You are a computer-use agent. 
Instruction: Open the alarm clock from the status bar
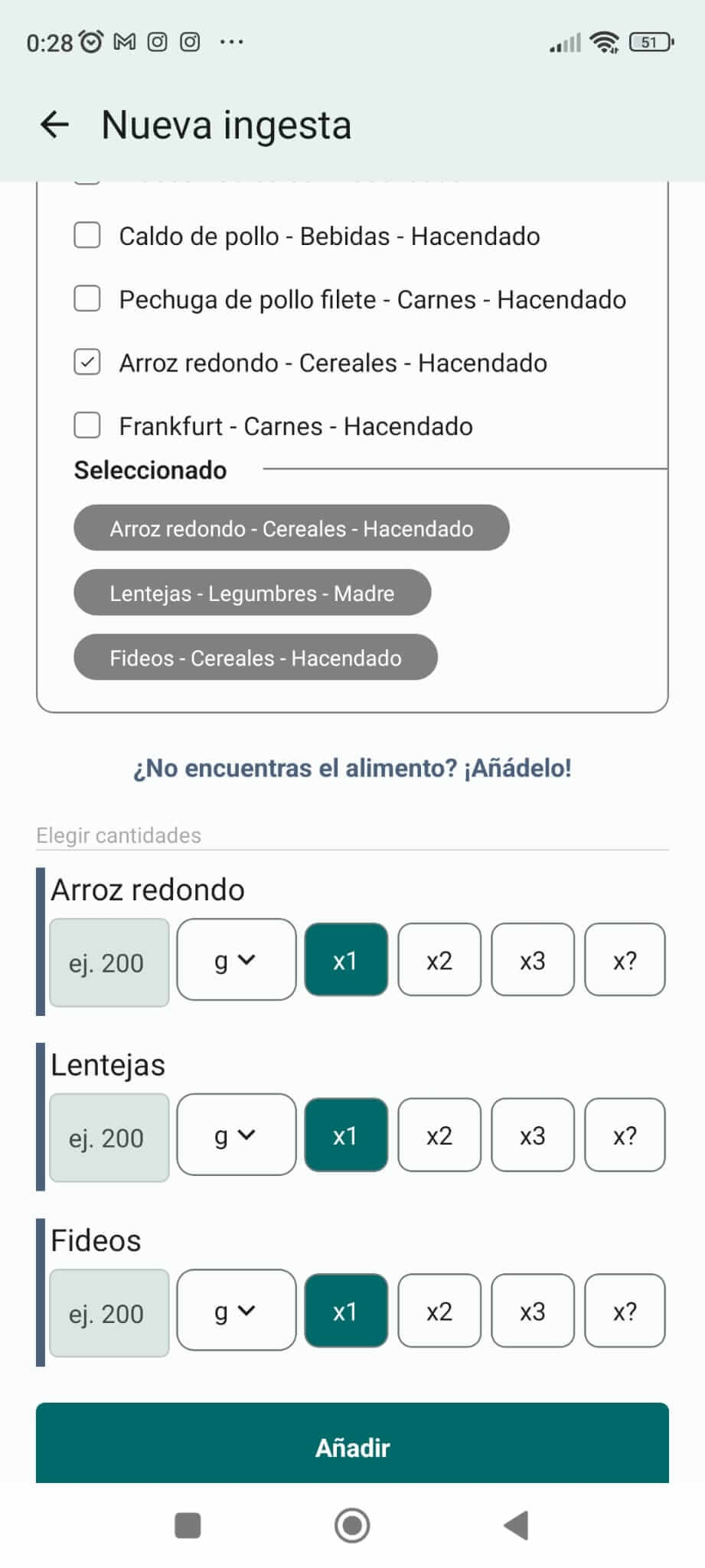pyautogui.click(x=91, y=41)
